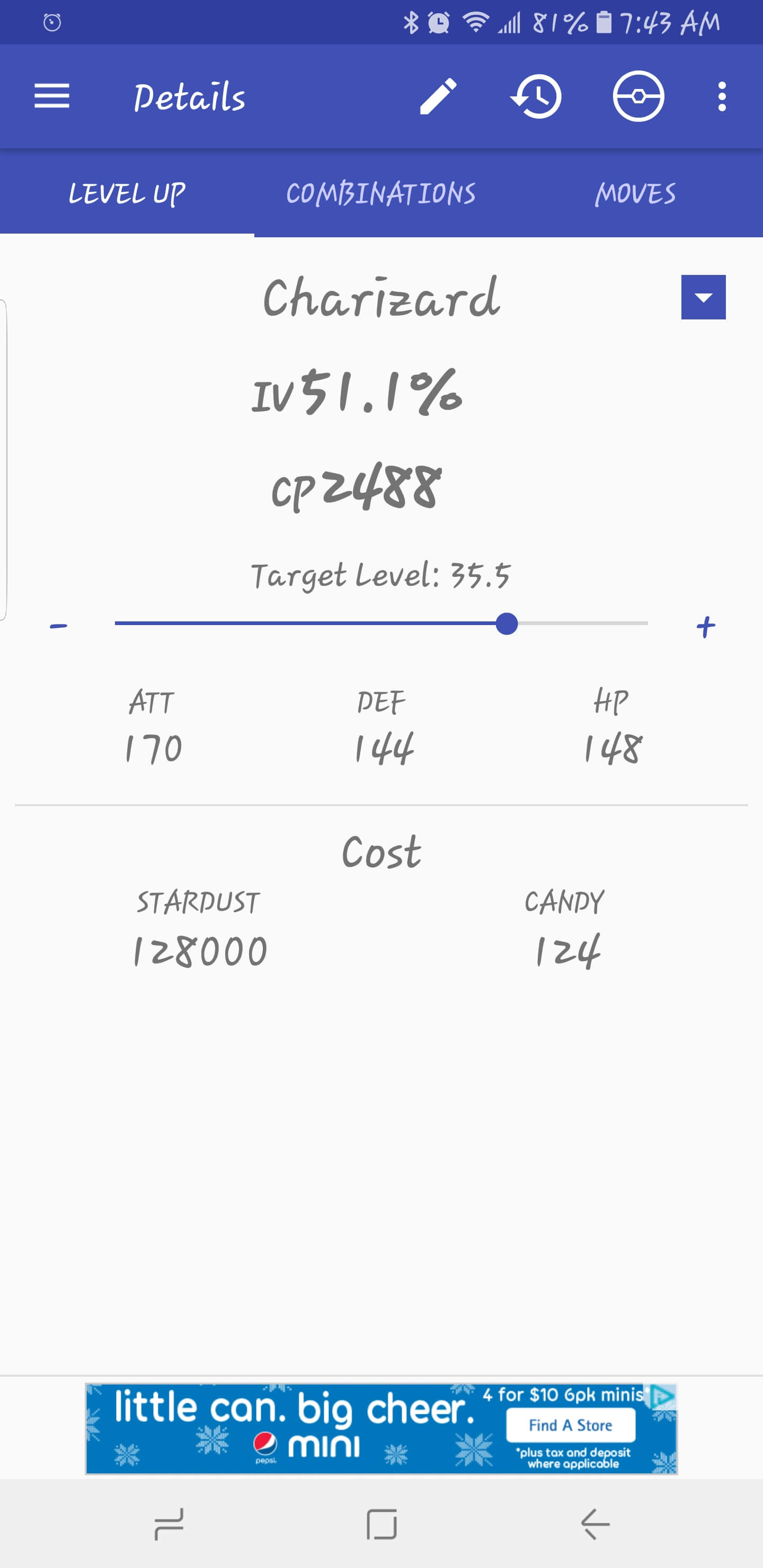Open the three-dot overflow menu
763x1568 pixels.
click(x=722, y=96)
